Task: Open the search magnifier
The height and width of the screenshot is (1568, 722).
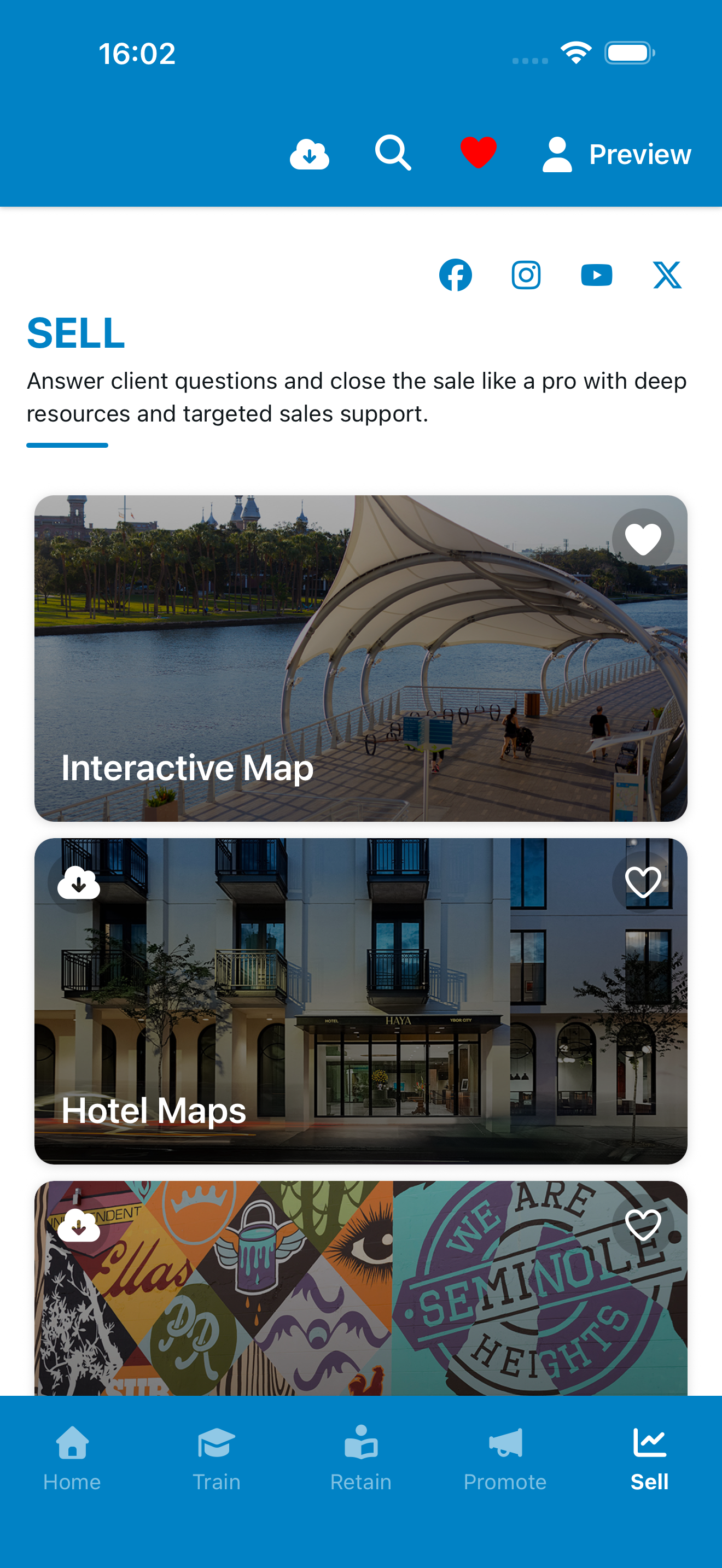Action: [x=393, y=153]
